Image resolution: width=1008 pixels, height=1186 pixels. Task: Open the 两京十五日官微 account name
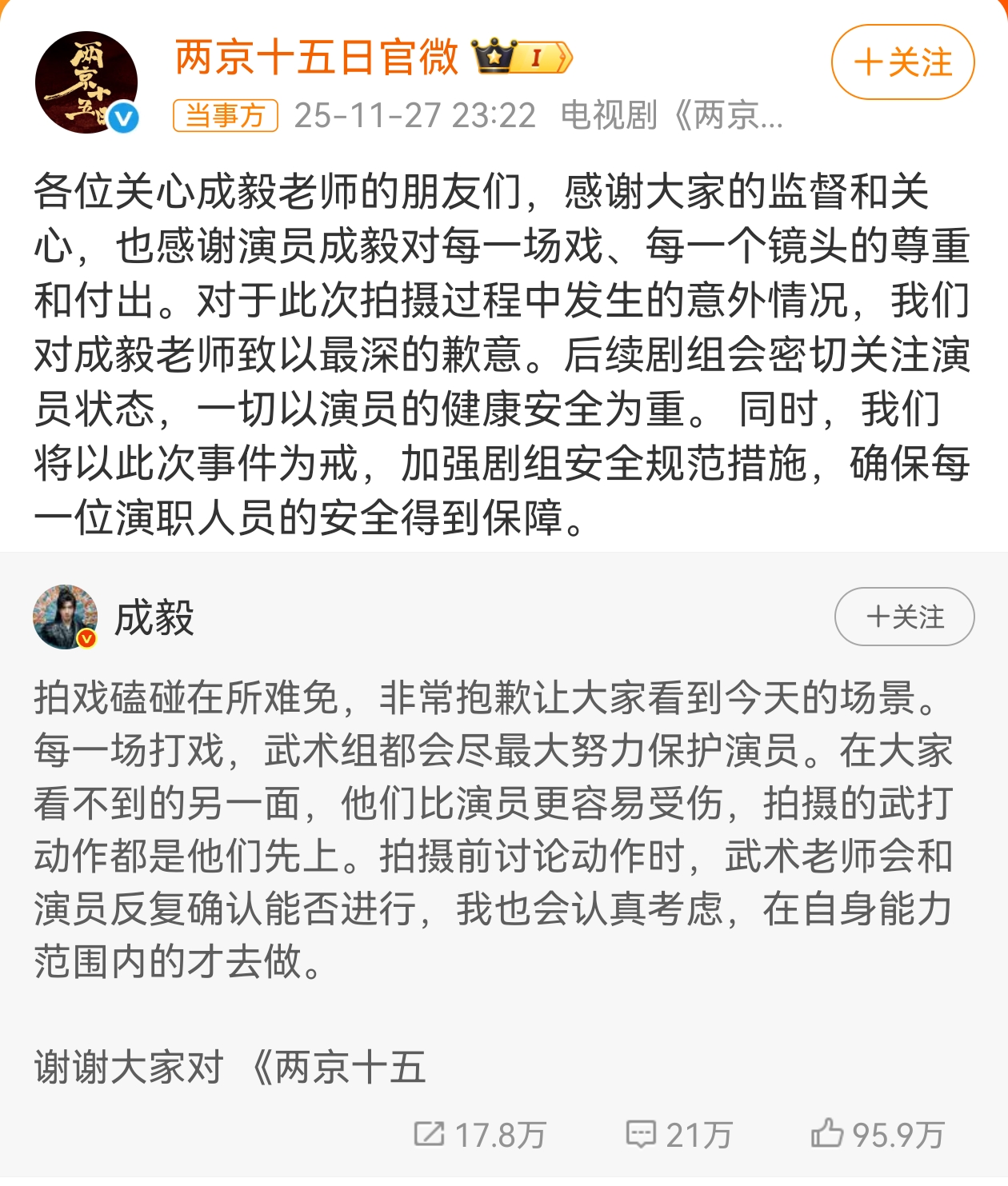coord(317,57)
